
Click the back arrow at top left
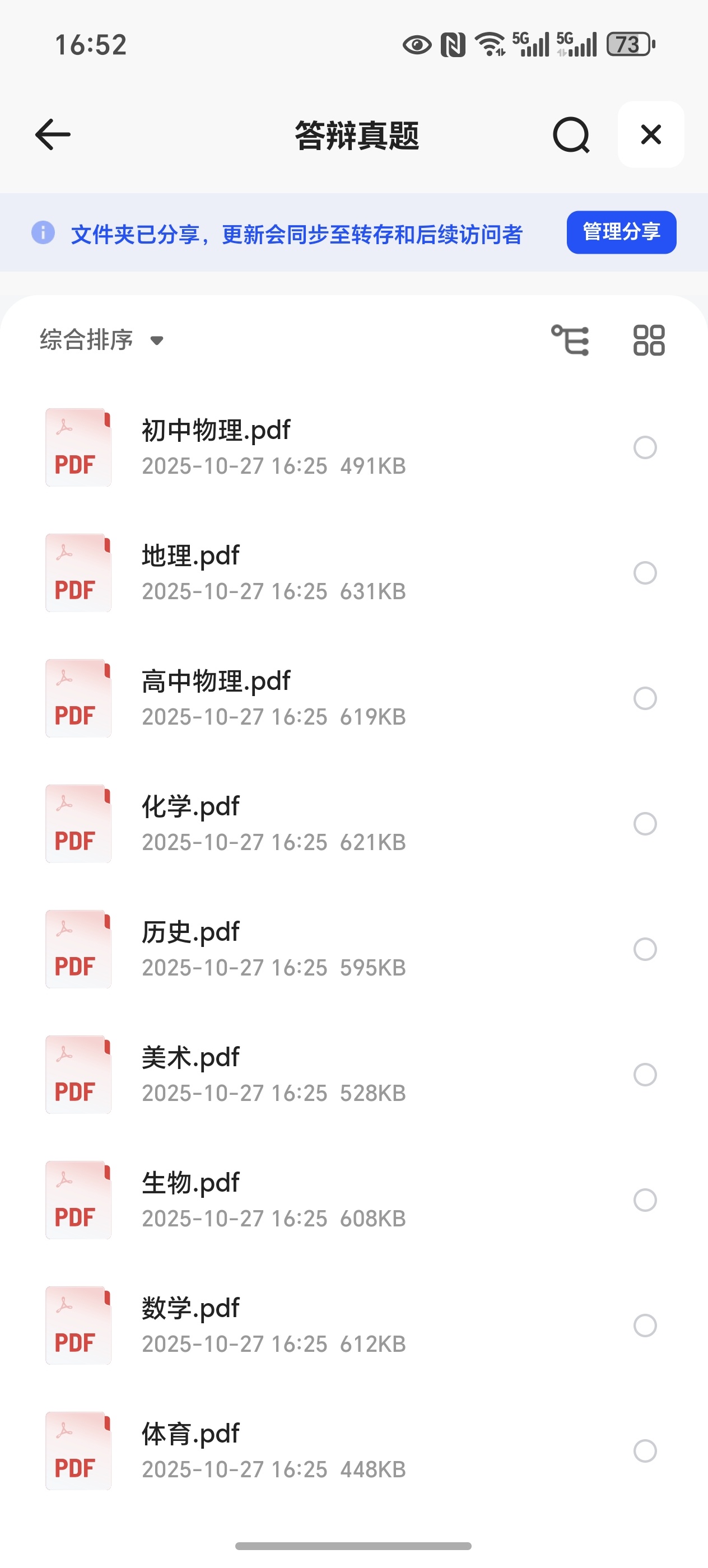pyautogui.click(x=52, y=135)
